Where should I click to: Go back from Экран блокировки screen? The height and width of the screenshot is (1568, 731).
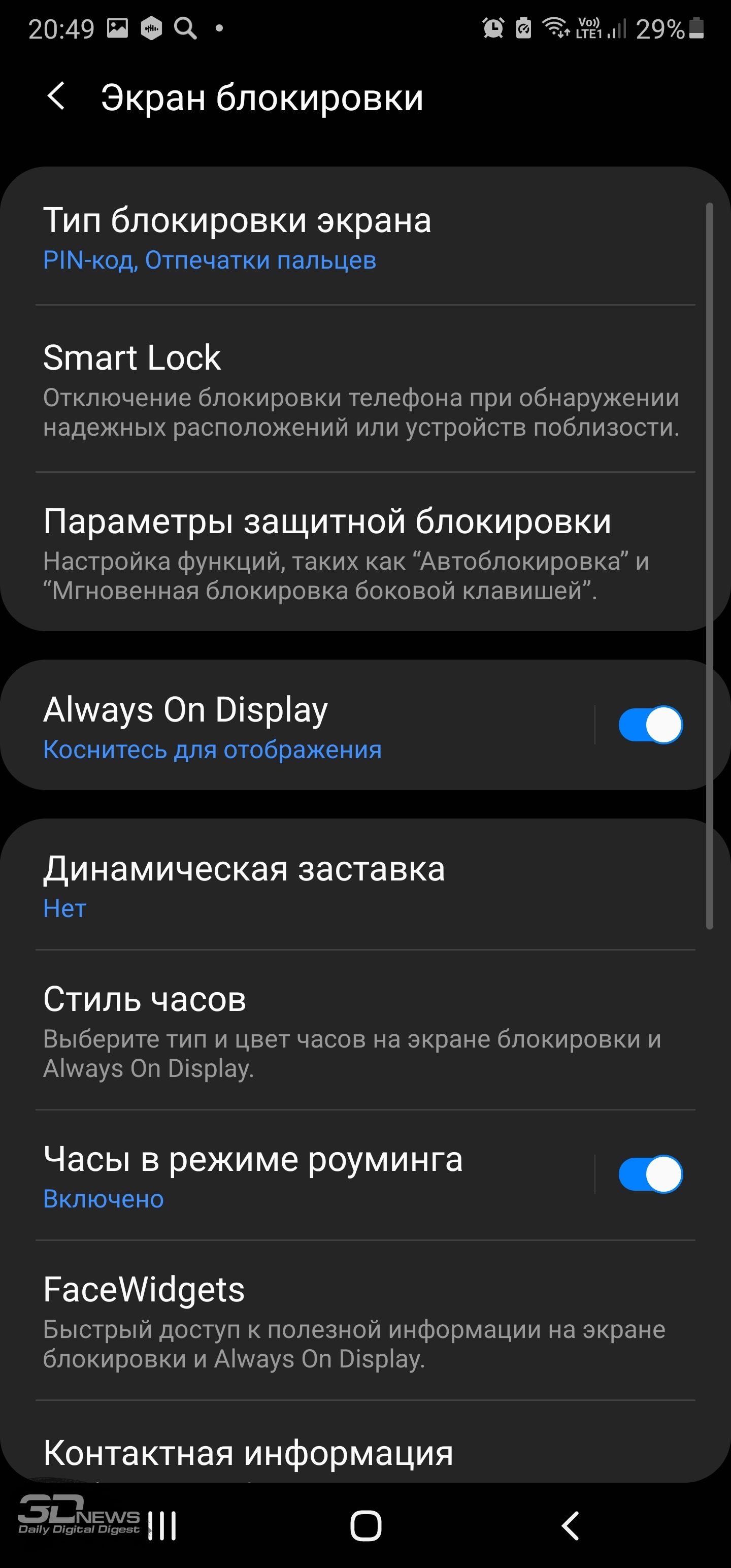click(x=57, y=97)
